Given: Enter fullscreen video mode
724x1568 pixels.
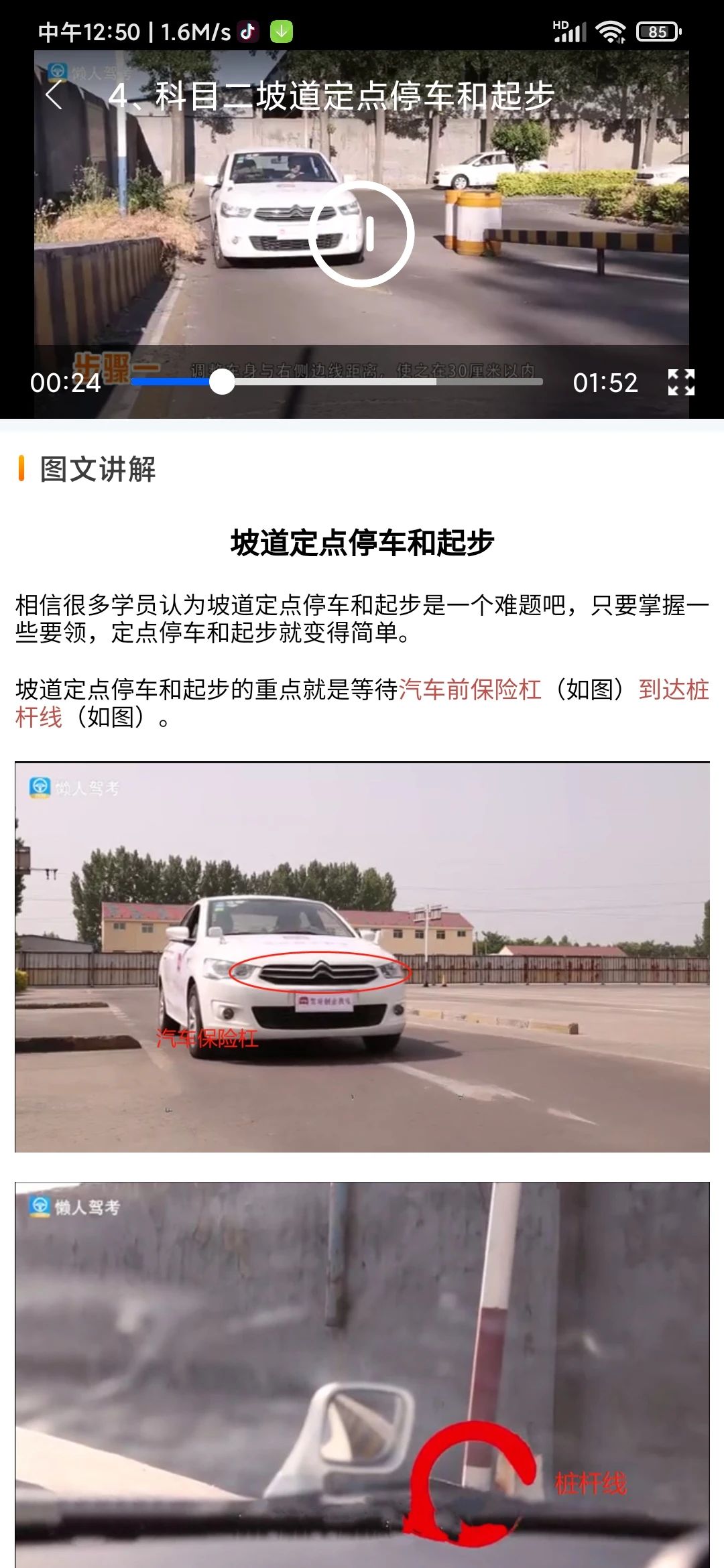Looking at the screenshot, I should pyautogui.click(x=681, y=383).
